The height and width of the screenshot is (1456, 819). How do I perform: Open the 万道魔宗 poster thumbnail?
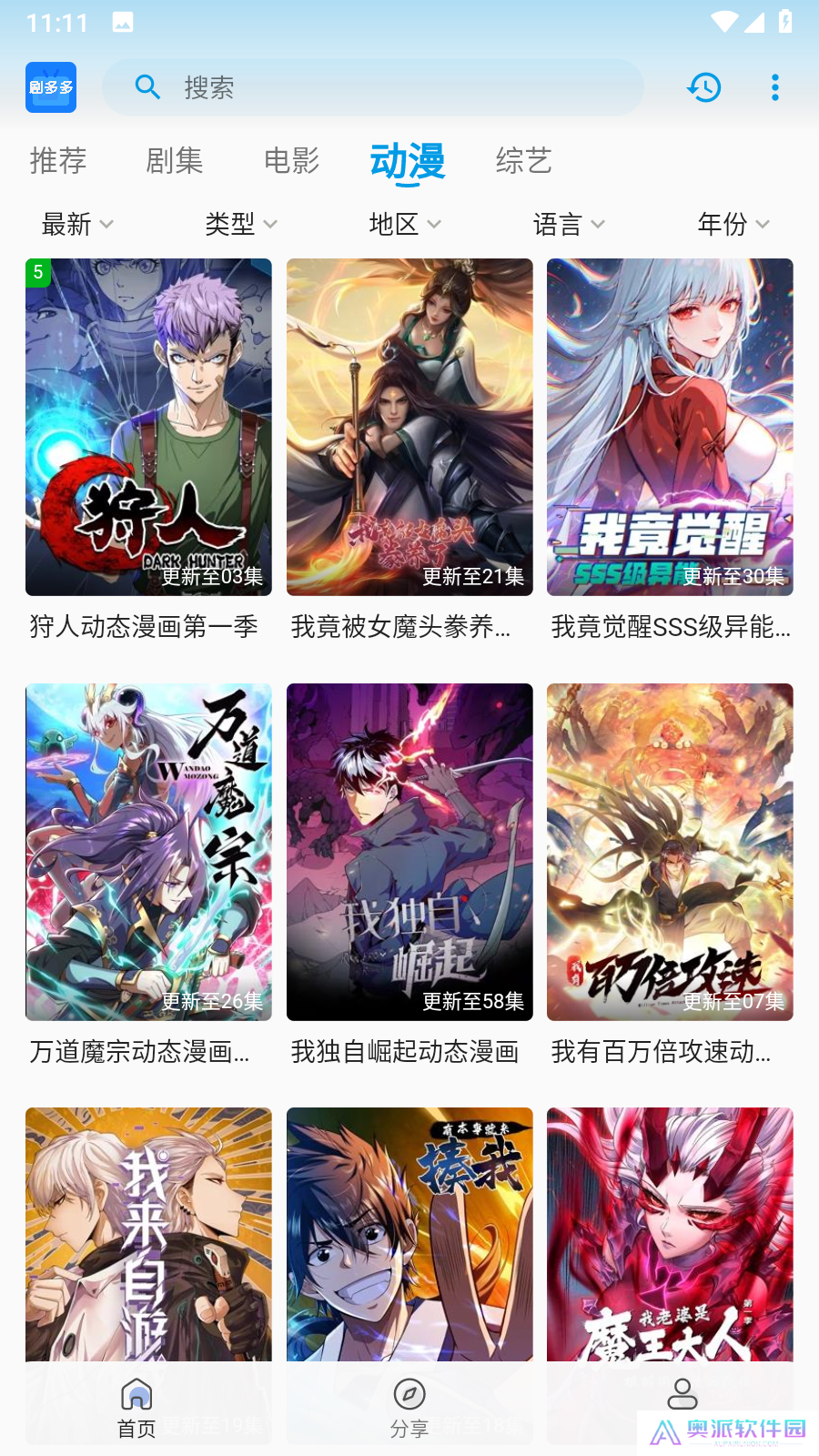click(x=147, y=853)
